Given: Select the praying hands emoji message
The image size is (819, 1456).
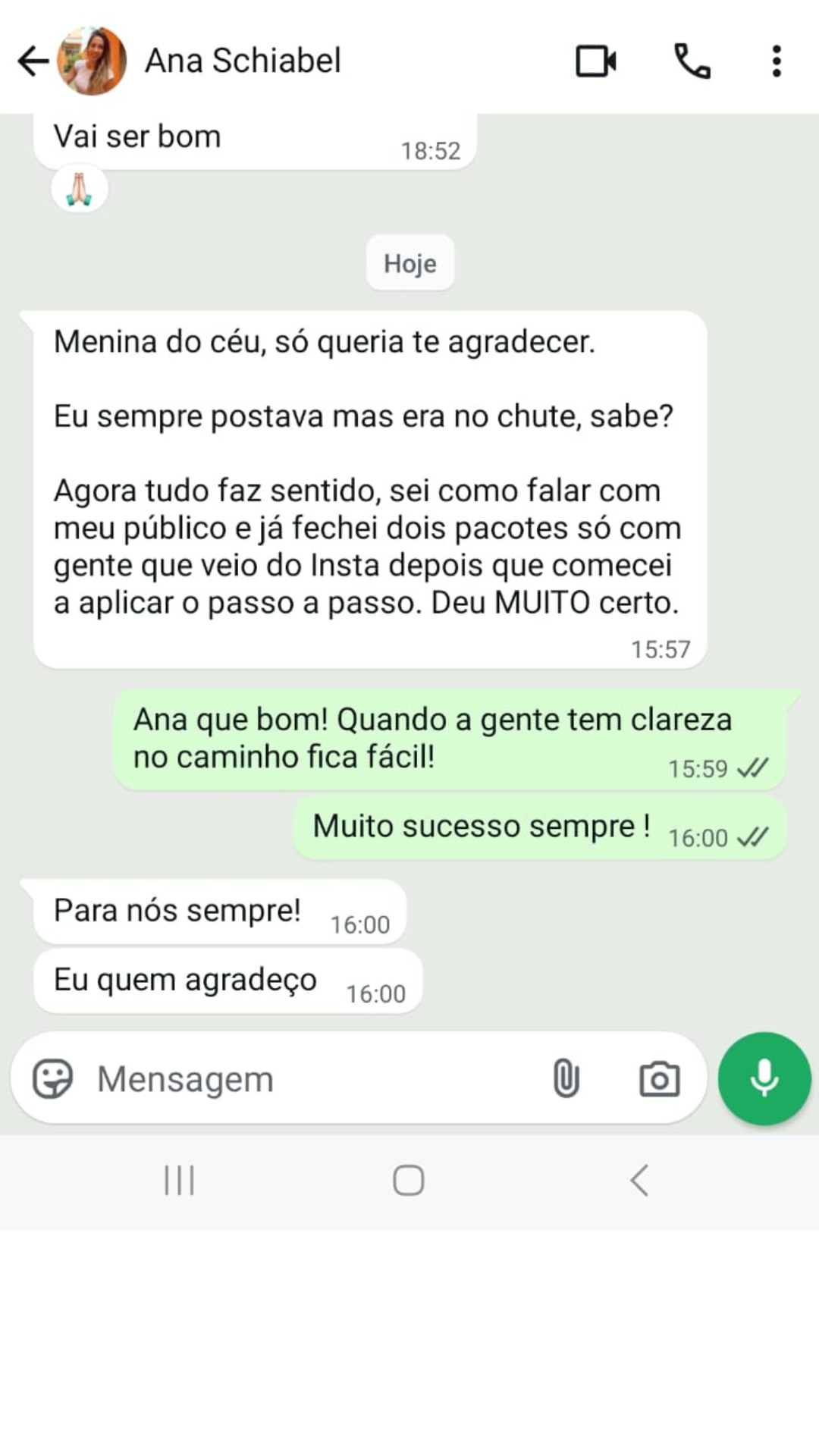Looking at the screenshot, I should pos(80,188).
